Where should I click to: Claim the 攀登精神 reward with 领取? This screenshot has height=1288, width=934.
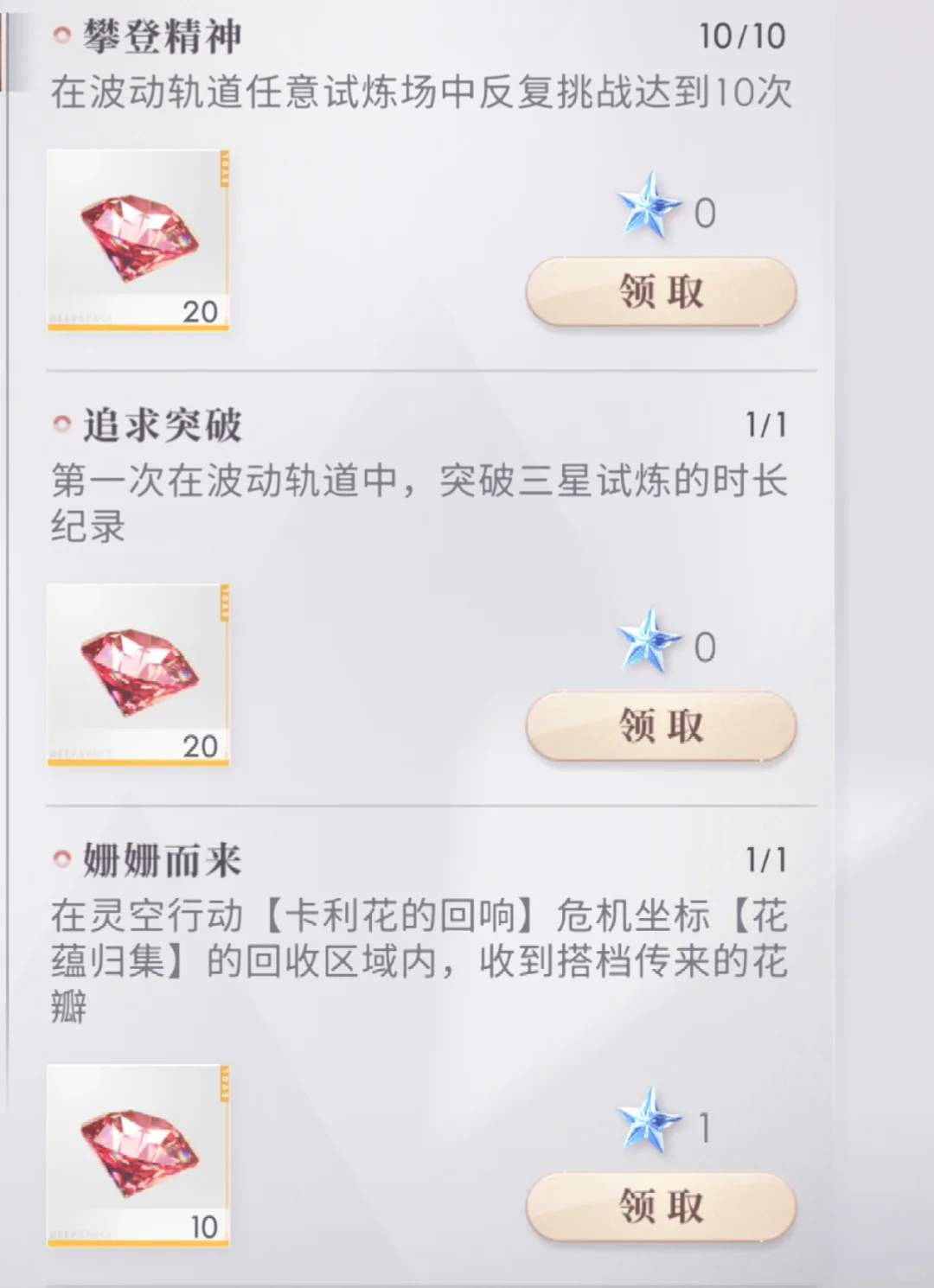661,292
